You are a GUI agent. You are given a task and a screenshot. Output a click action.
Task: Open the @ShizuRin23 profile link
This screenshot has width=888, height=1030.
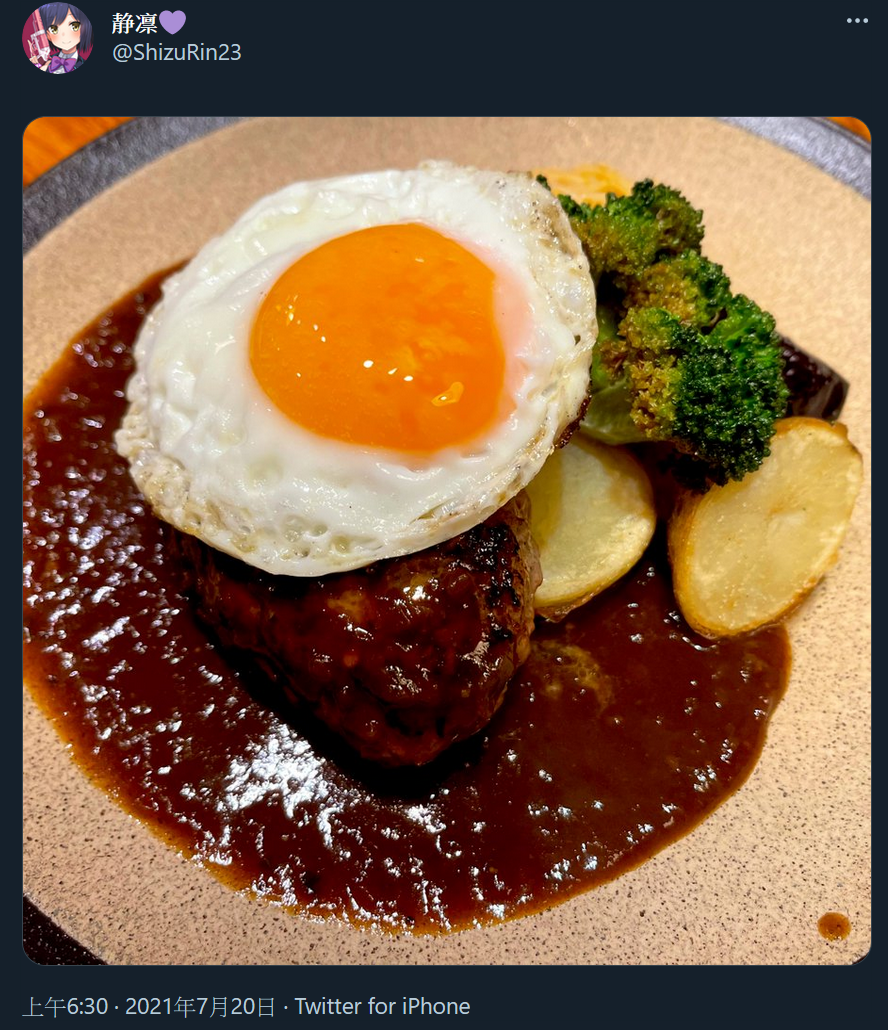(x=176, y=53)
